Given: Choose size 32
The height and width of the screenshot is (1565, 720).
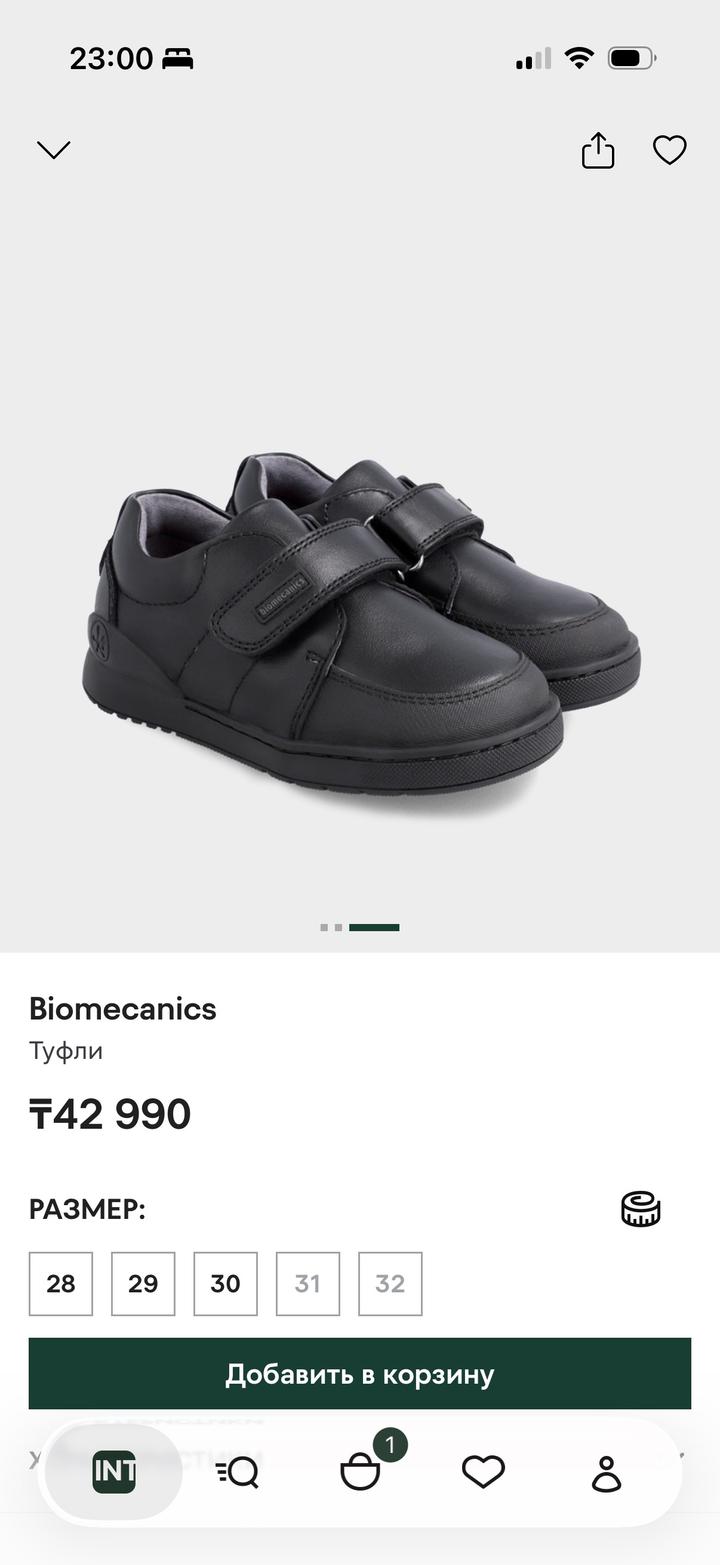Looking at the screenshot, I should (x=390, y=1284).
